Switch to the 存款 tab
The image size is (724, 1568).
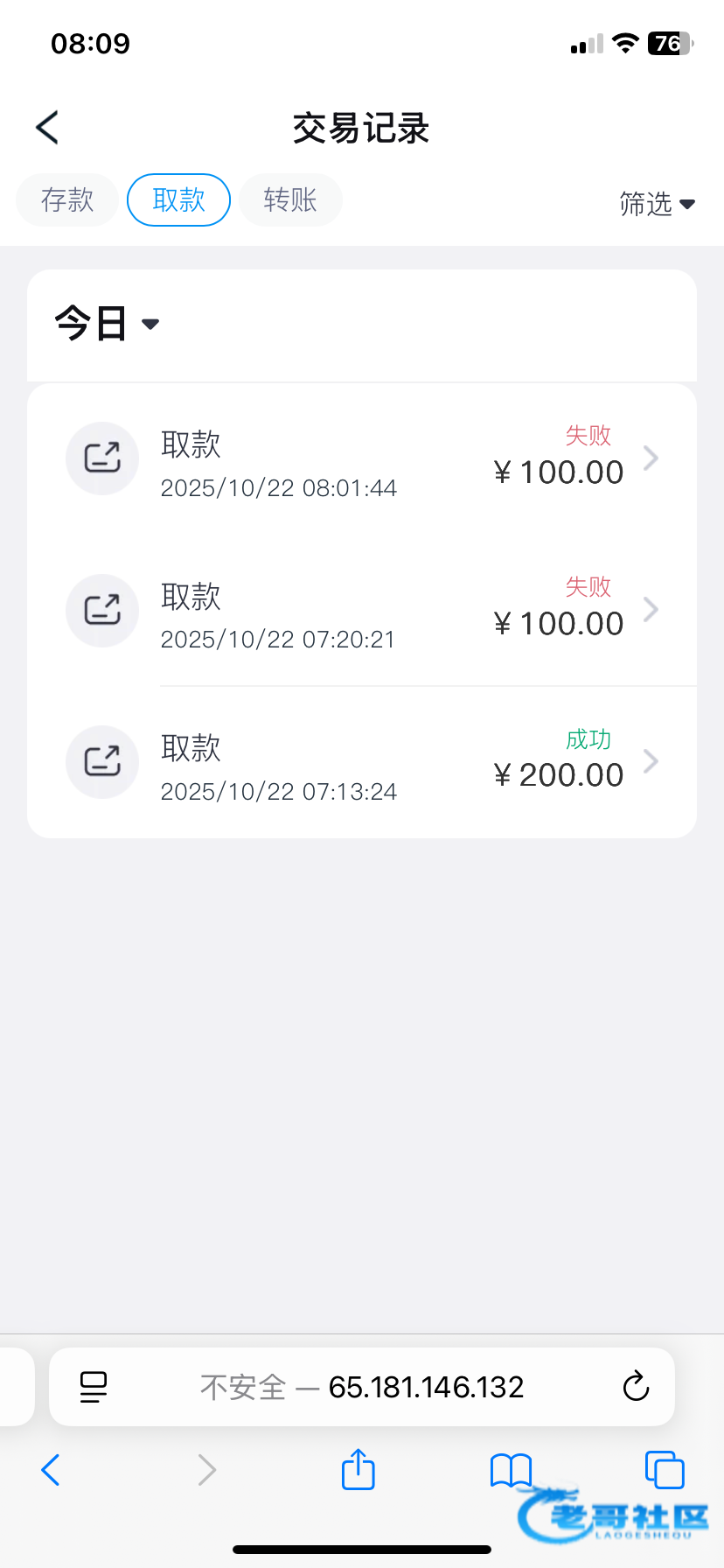click(67, 200)
